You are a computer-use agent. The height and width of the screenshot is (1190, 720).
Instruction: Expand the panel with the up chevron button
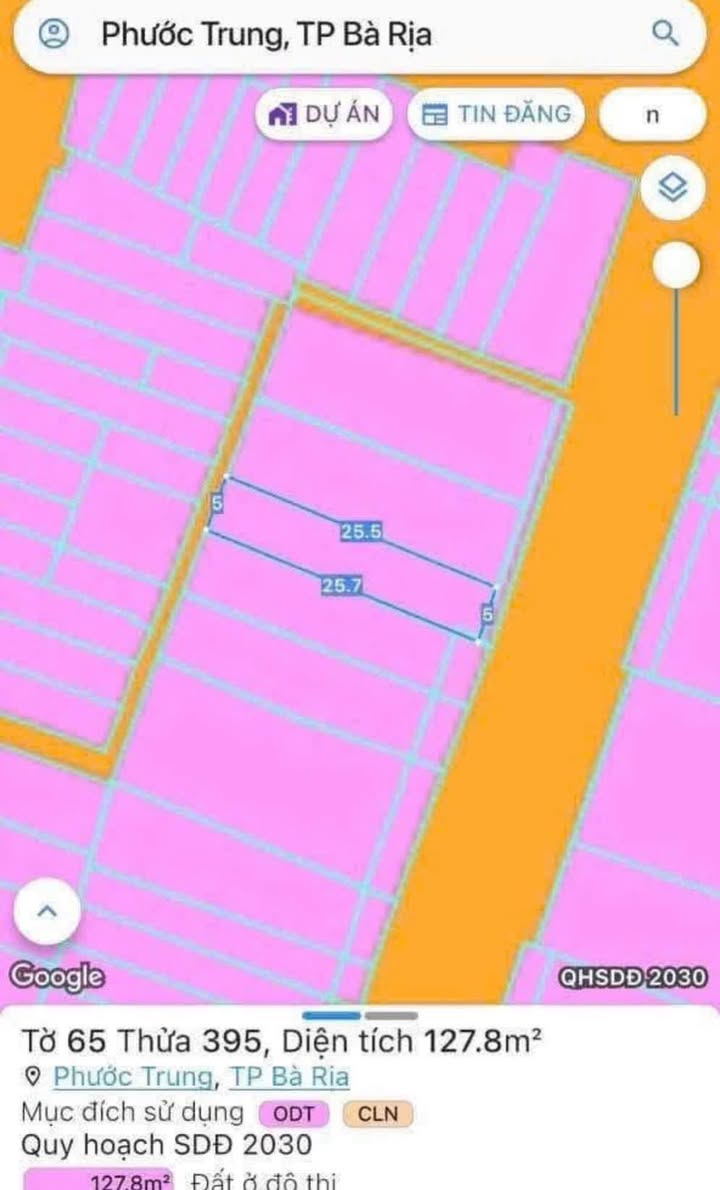pos(48,911)
